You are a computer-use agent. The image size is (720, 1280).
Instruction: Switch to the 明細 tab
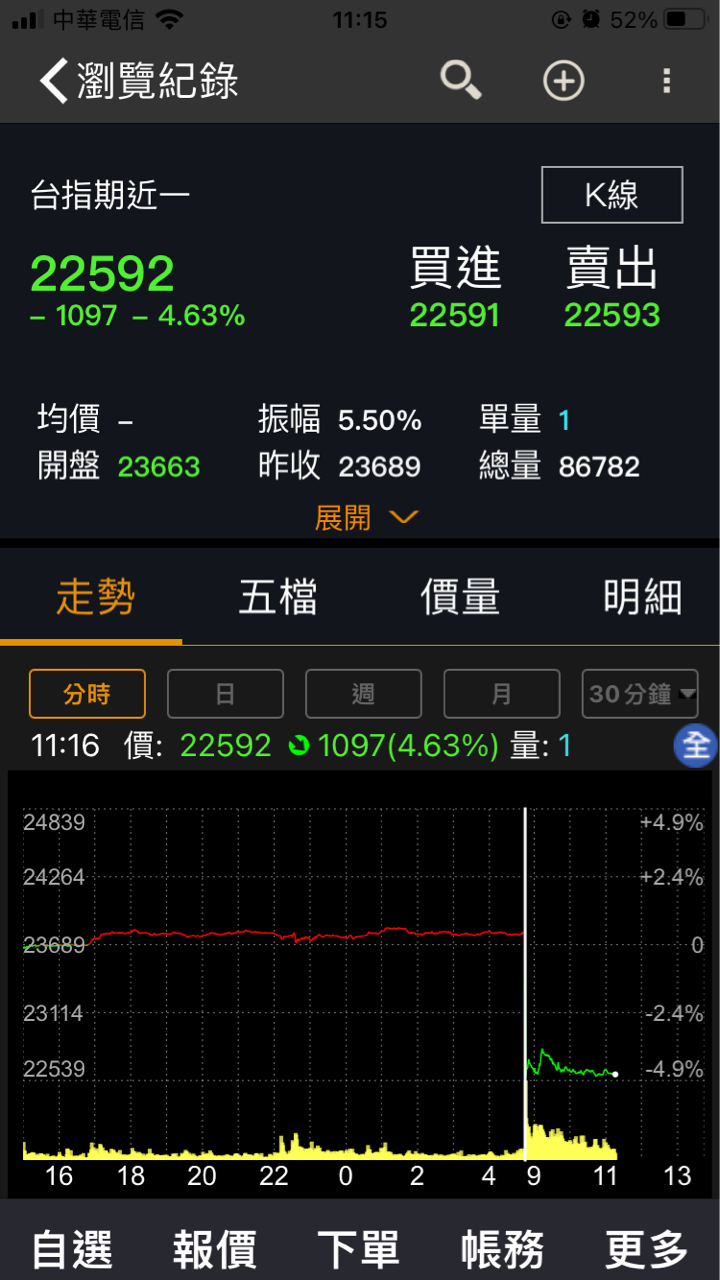click(642, 598)
